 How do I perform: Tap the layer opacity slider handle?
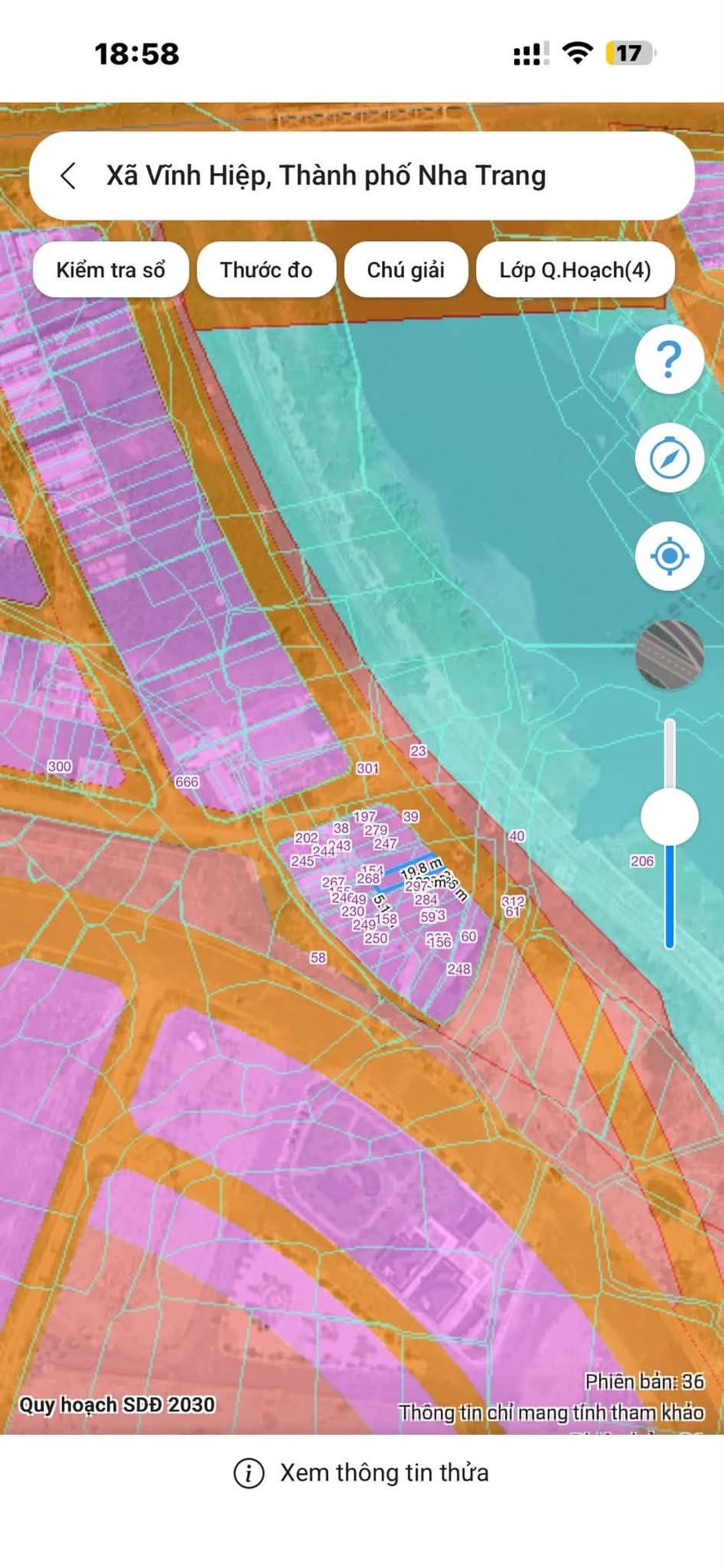point(669,817)
